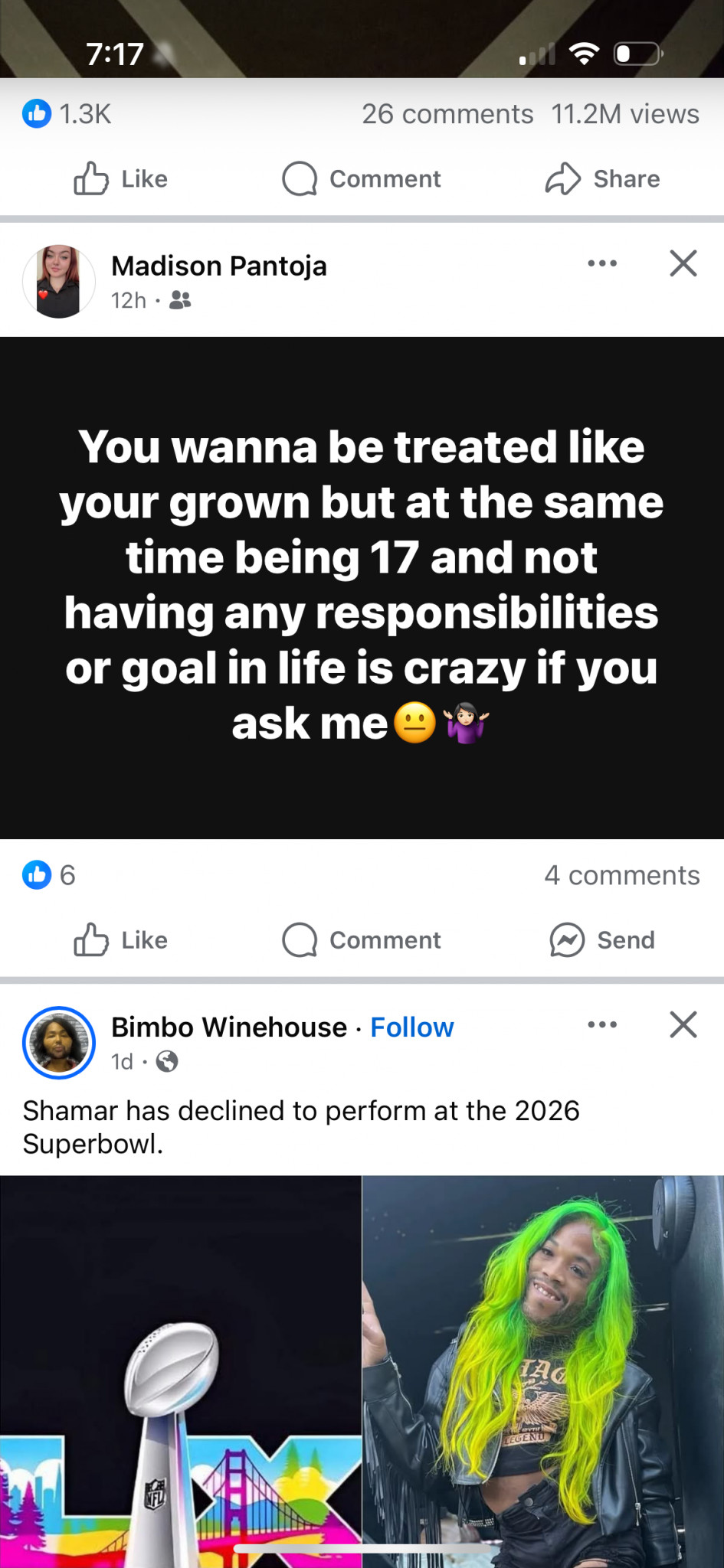Image resolution: width=724 pixels, height=1568 pixels.
Task: Open Bimbo Winehouse's profile picture
Action: pos(59,1043)
